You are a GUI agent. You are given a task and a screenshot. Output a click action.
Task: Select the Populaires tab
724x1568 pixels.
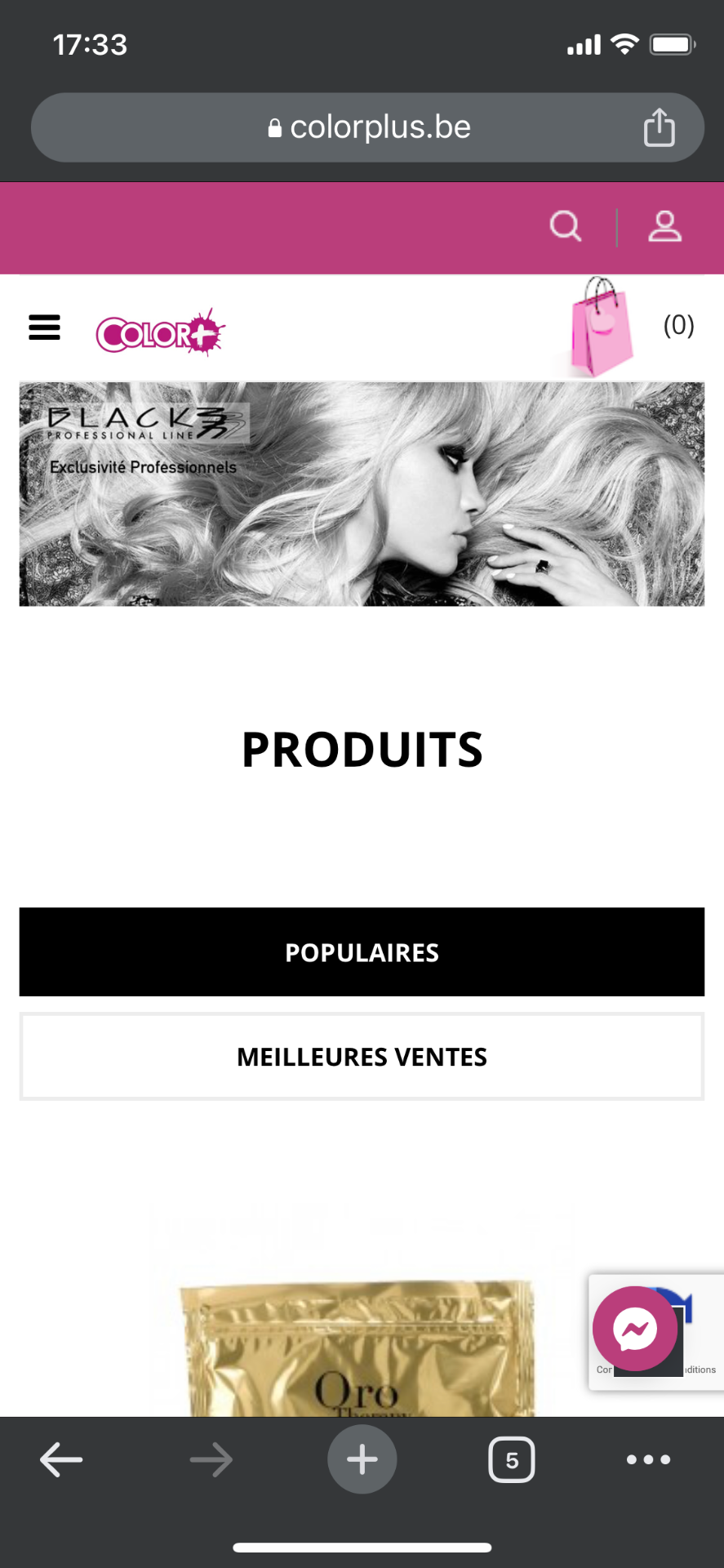(362, 952)
